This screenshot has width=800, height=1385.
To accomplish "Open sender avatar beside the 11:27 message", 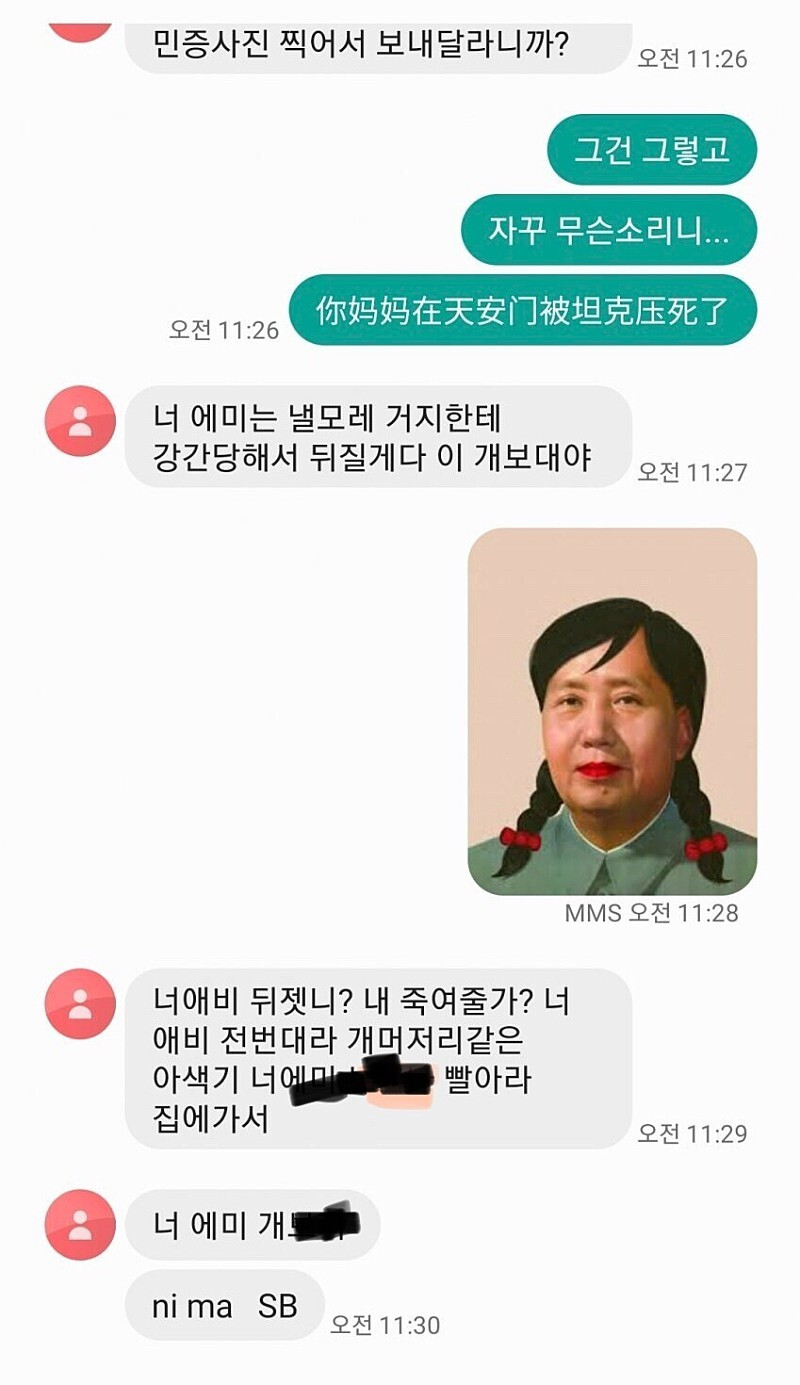I will point(80,421).
